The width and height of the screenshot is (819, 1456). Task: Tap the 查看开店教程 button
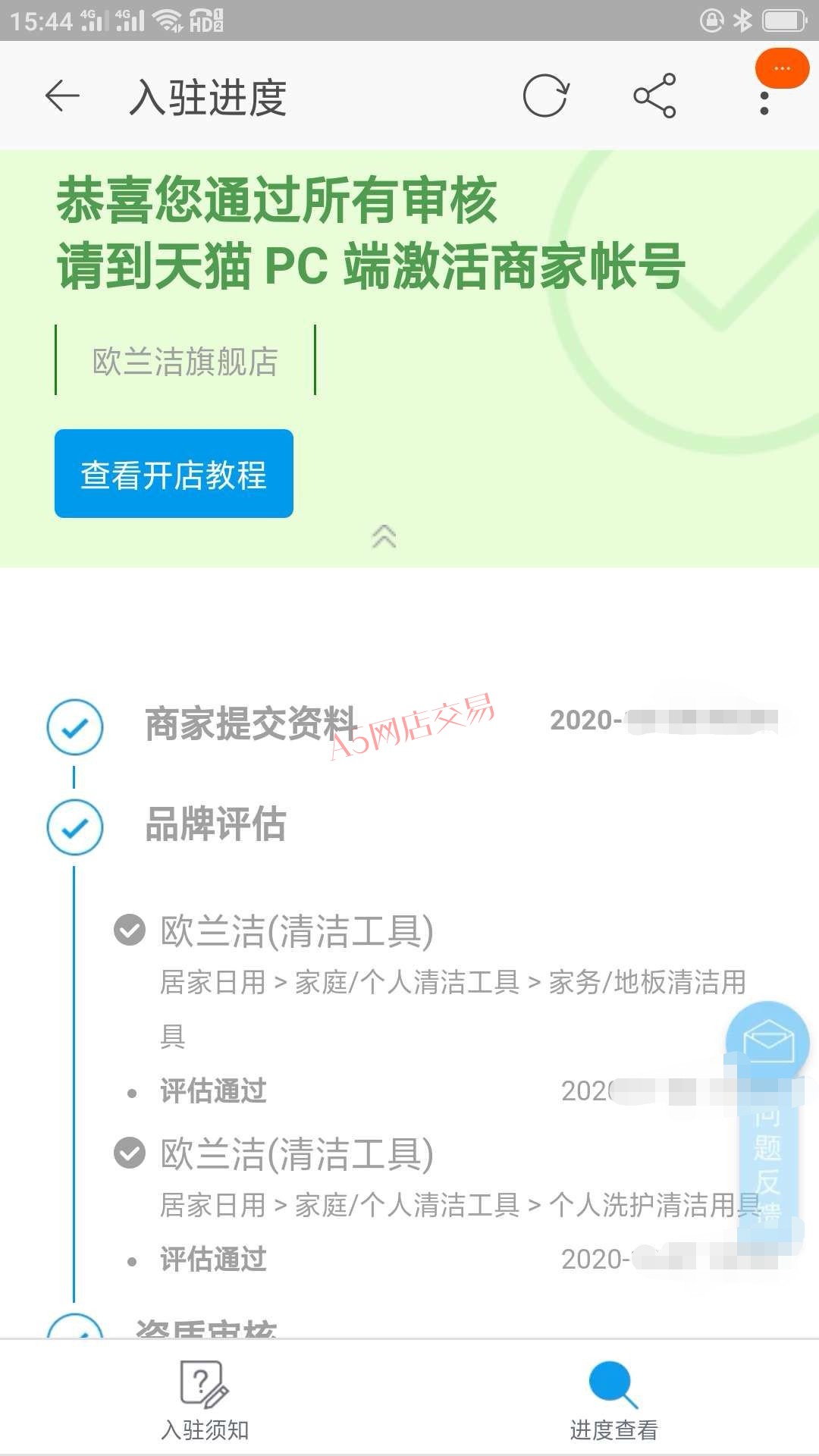pyautogui.click(x=174, y=474)
